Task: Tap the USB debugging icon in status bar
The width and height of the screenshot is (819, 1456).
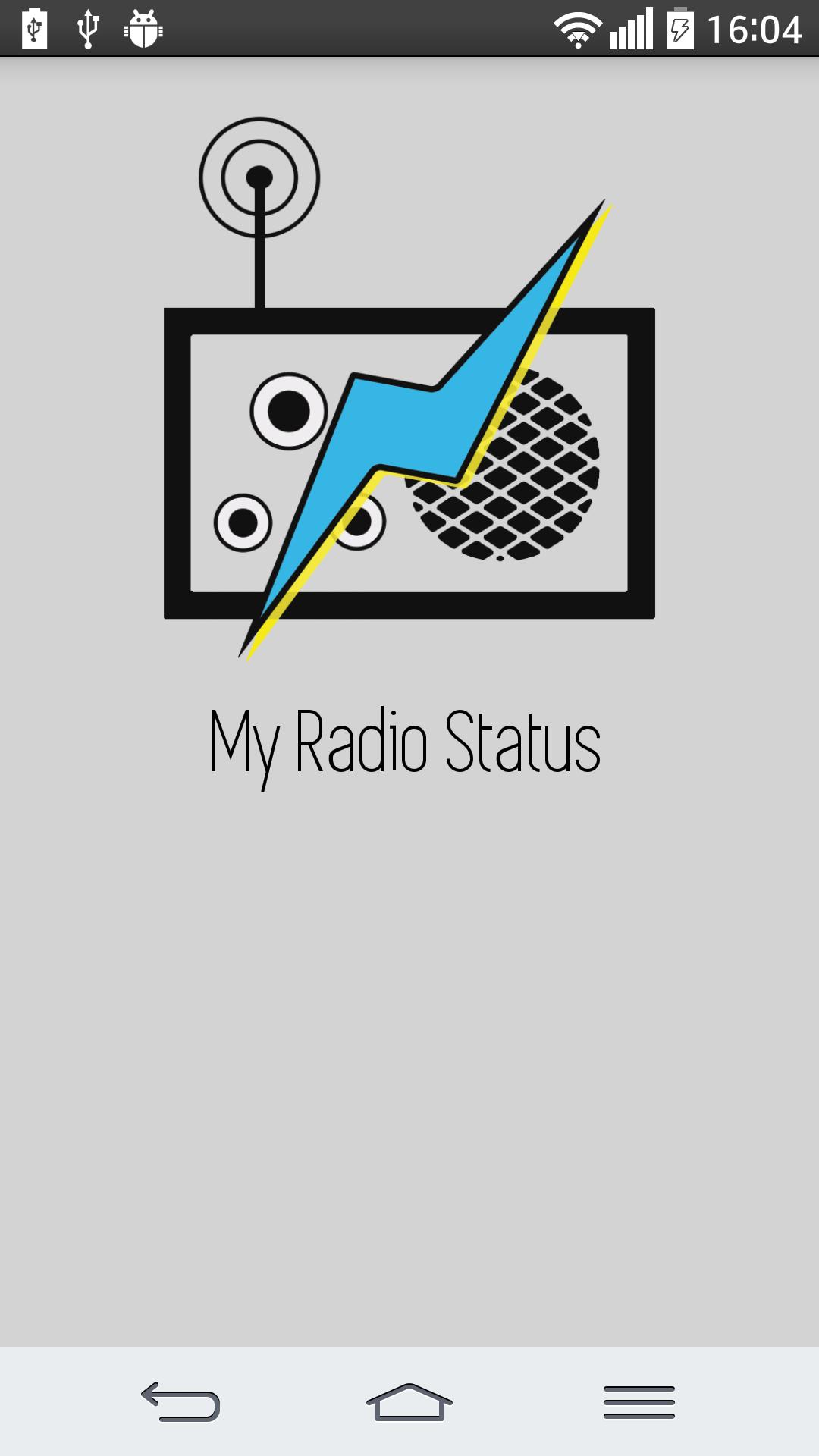Action: click(x=89, y=29)
